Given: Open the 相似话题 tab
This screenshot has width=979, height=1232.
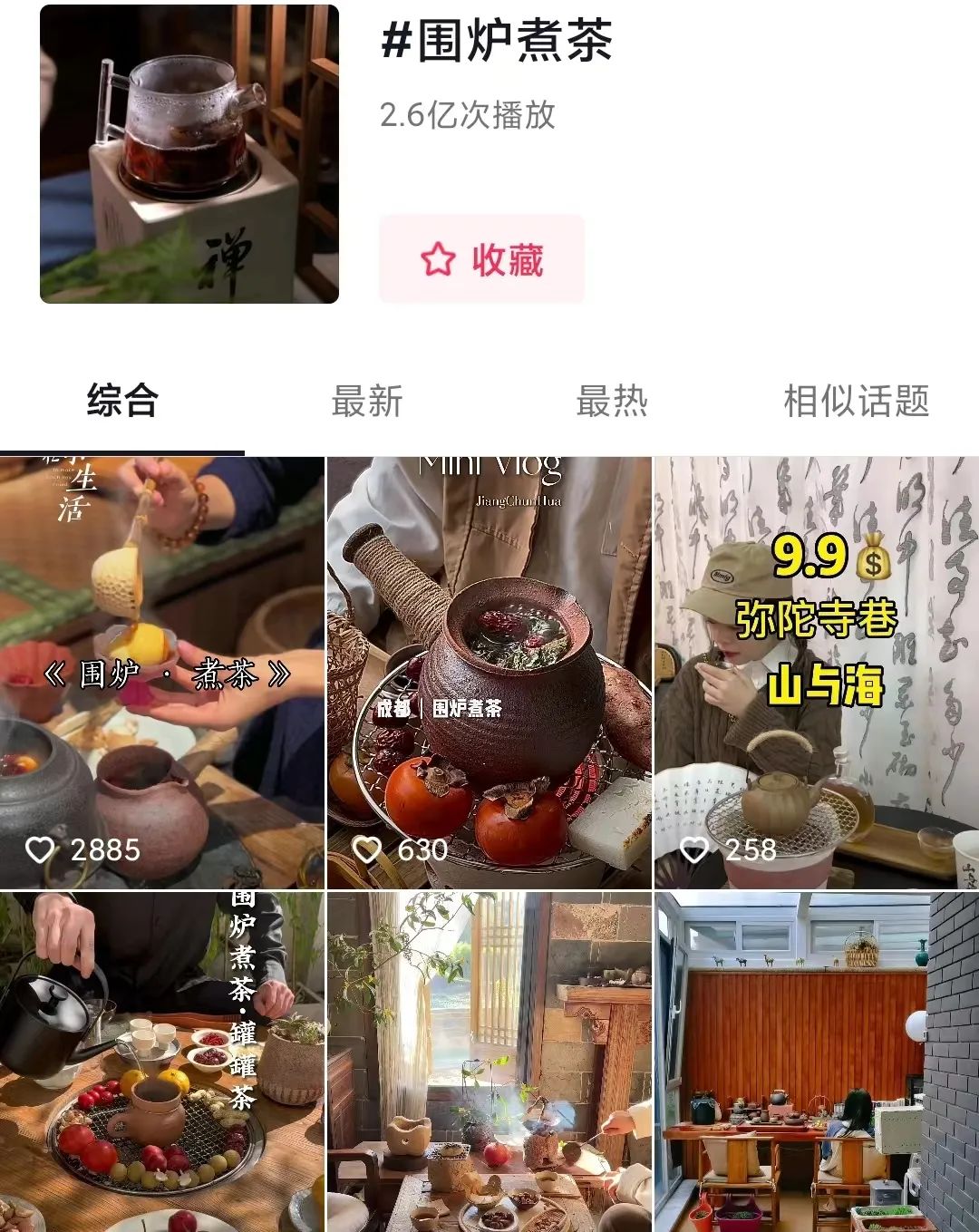Looking at the screenshot, I should [x=856, y=401].
